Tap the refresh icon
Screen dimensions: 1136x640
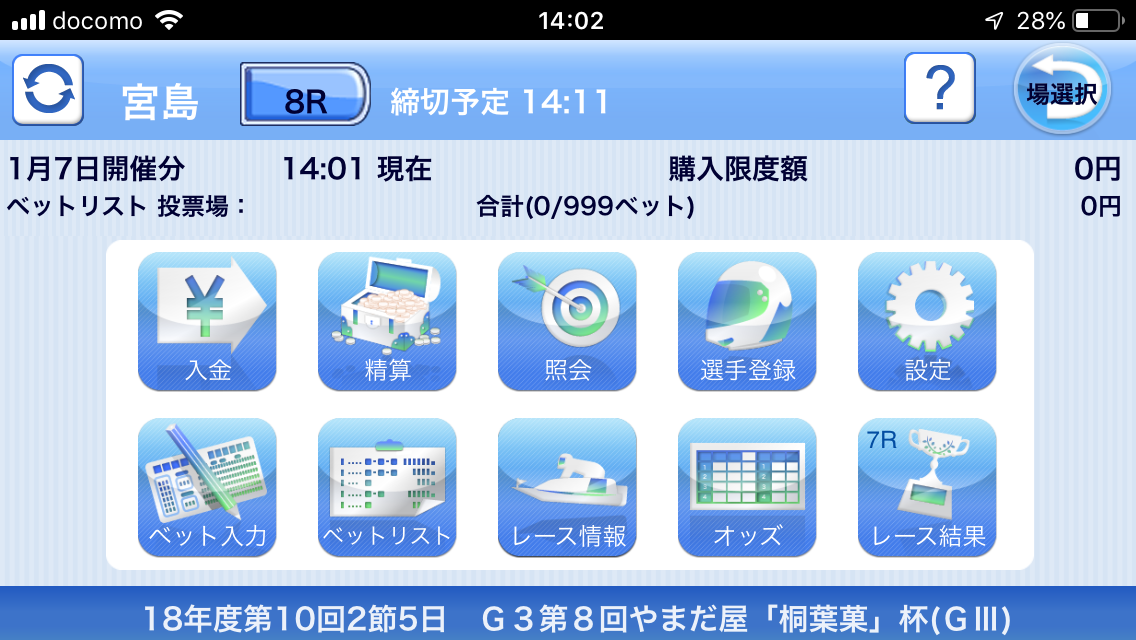47,90
